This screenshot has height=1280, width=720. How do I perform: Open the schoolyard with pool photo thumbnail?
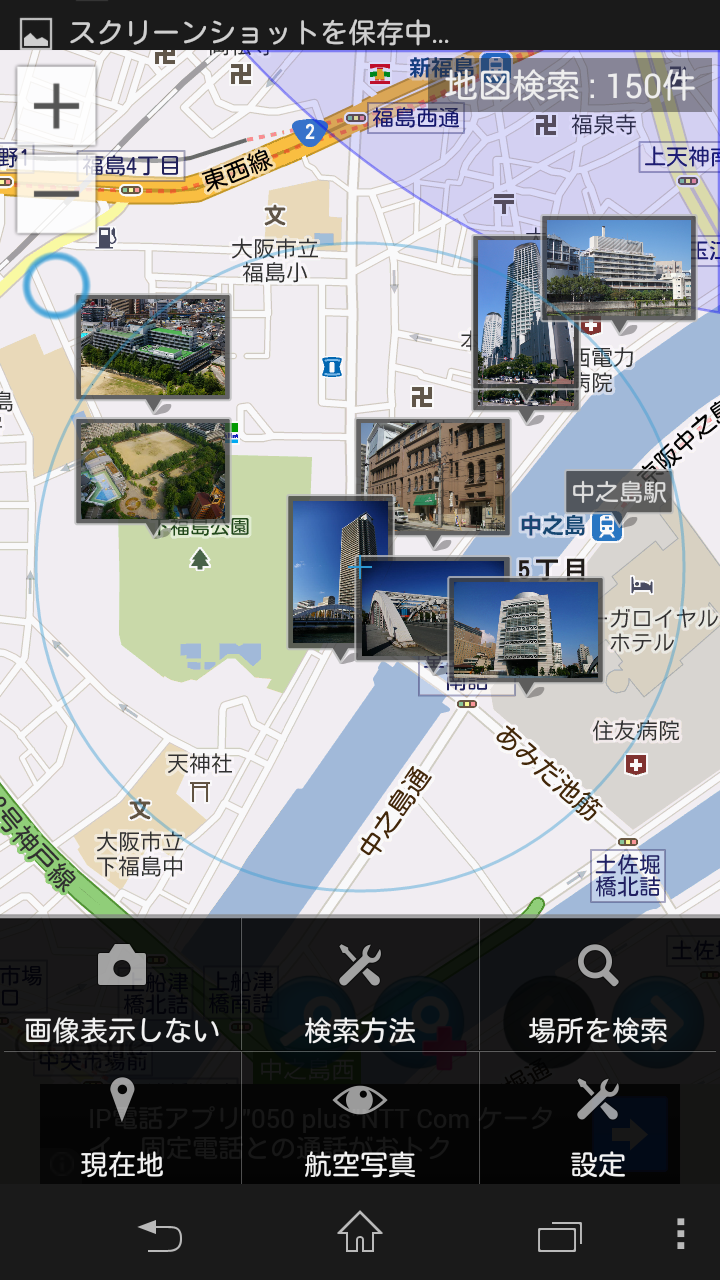tap(153, 471)
